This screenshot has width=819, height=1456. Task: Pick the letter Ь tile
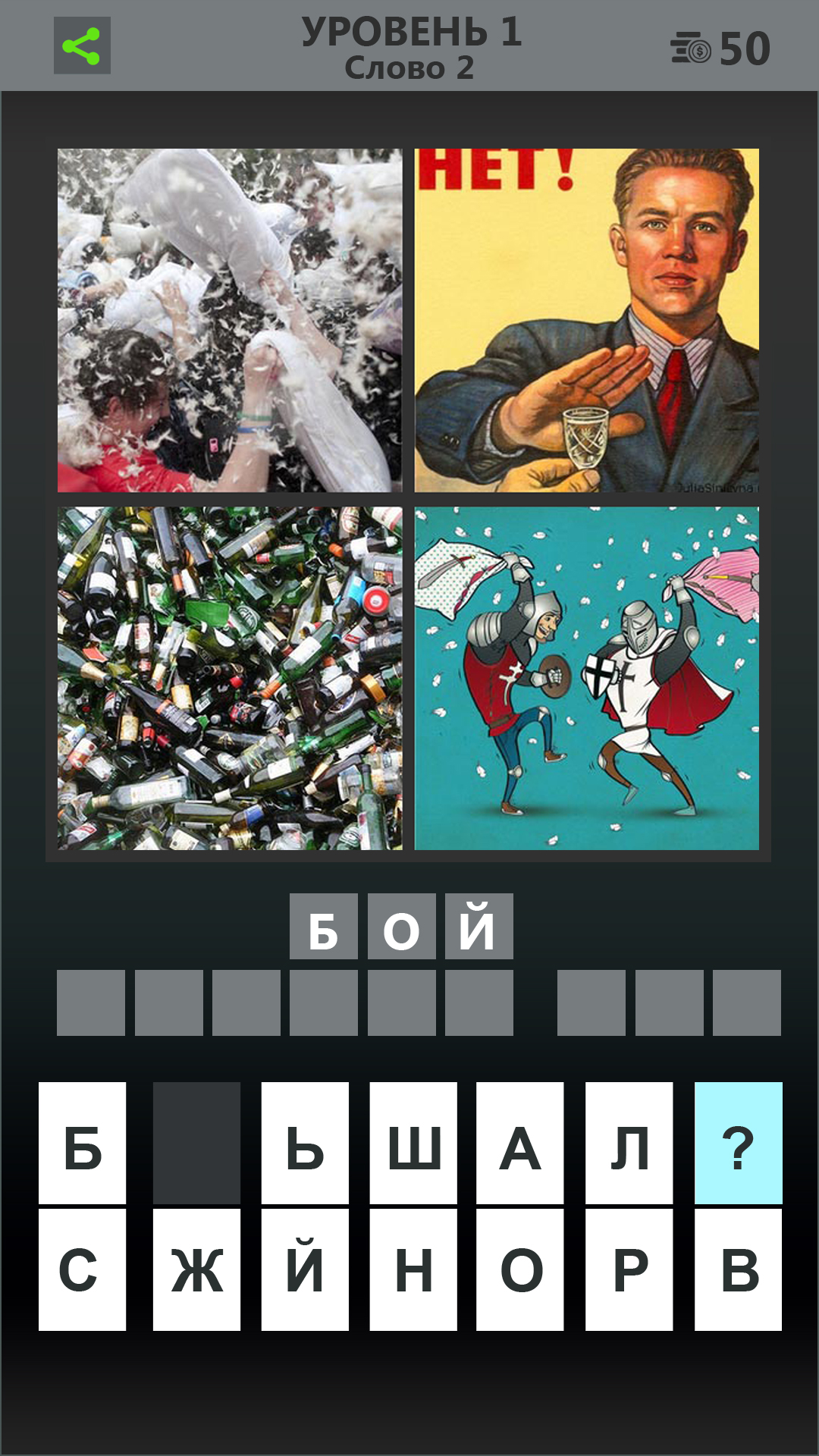[305, 1143]
